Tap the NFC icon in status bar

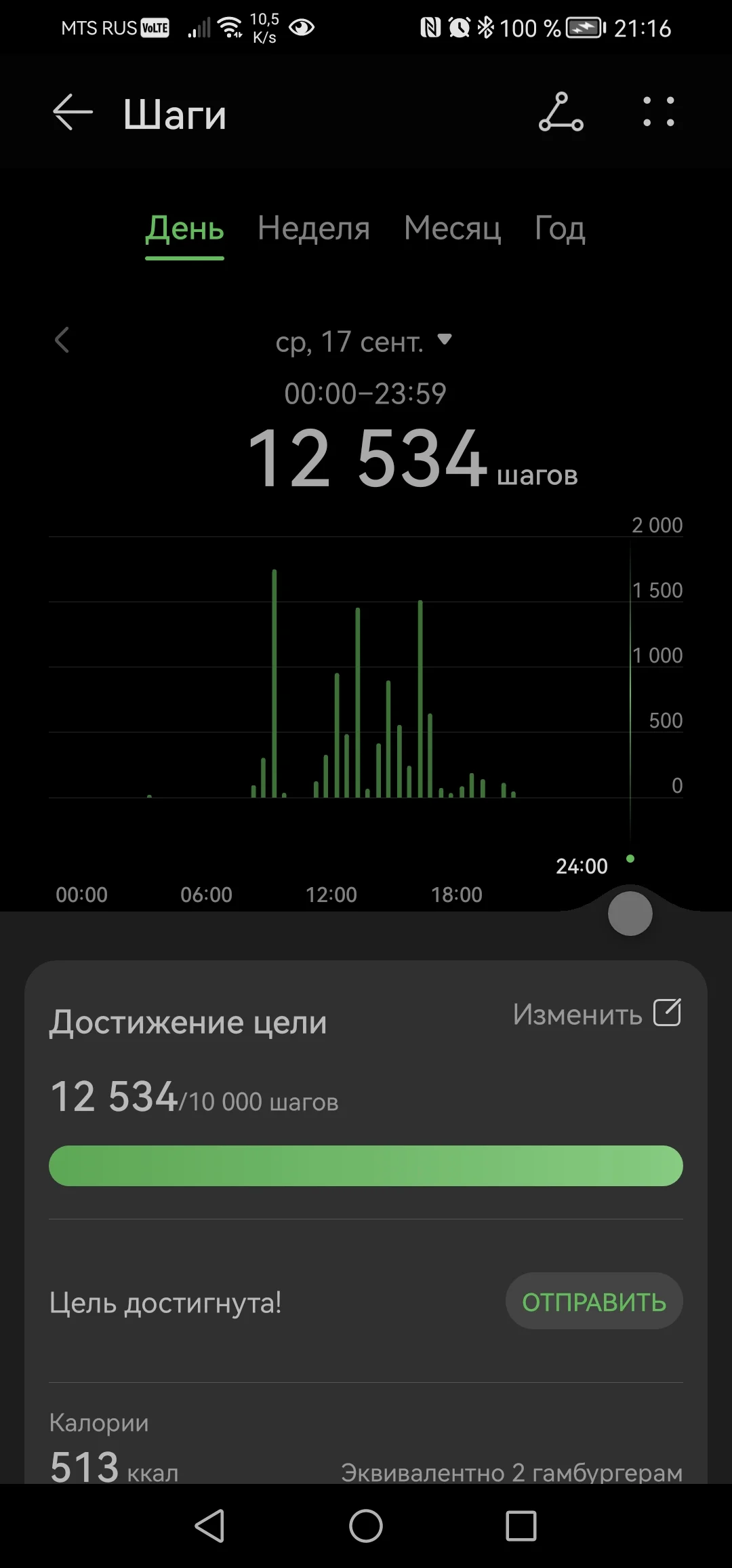click(432, 27)
